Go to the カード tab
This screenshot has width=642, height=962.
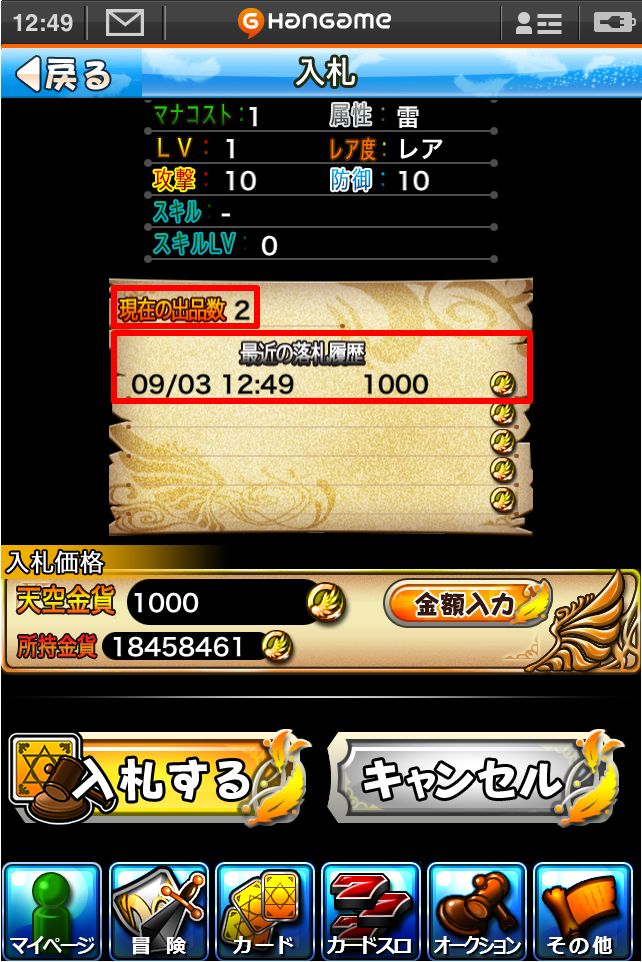pyautogui.click(x=265, y=910)
